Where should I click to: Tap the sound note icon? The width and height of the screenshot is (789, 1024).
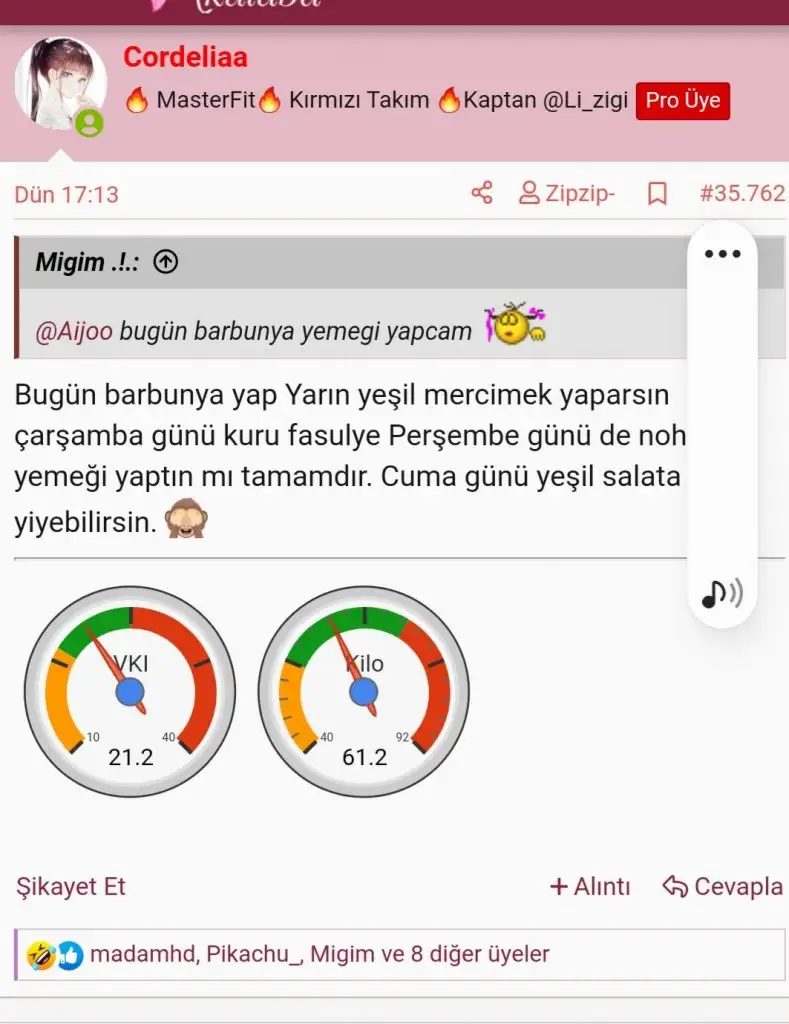coord(721,594)
